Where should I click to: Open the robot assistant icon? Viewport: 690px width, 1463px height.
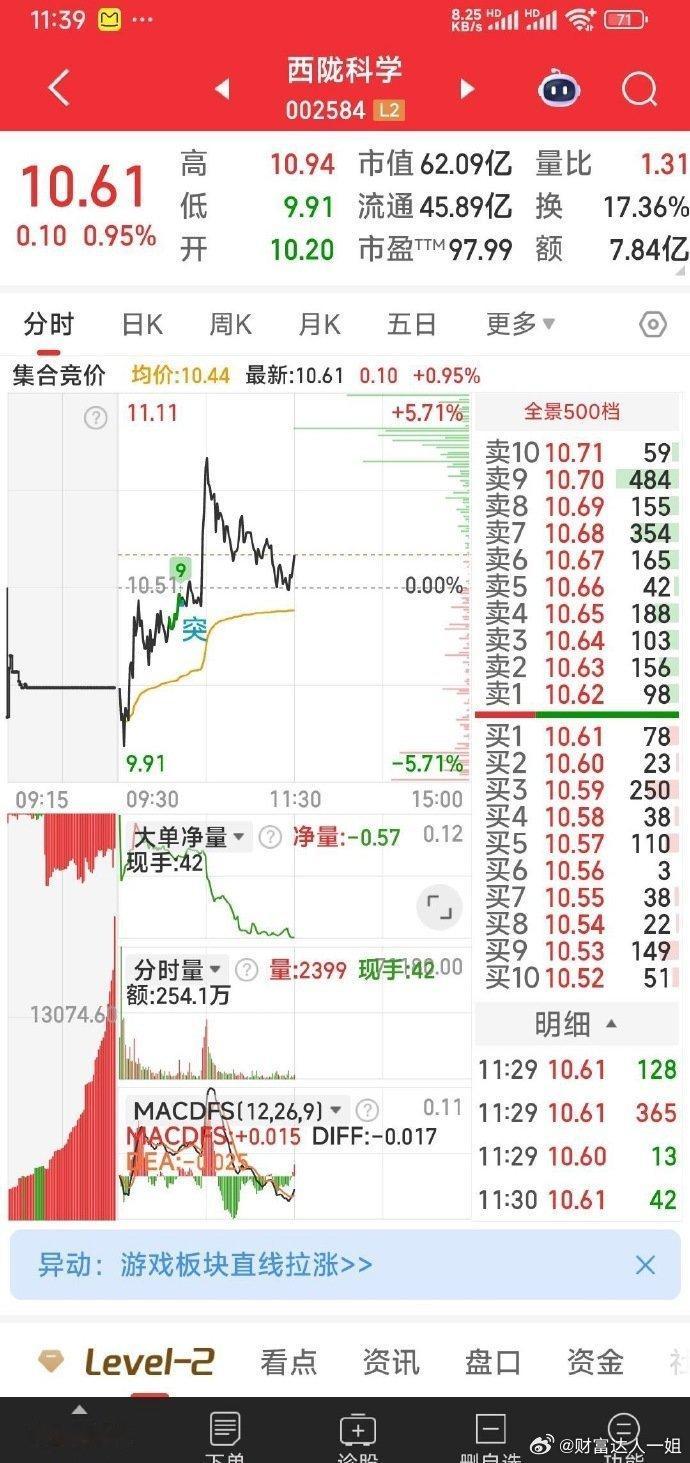coord(559,89)
